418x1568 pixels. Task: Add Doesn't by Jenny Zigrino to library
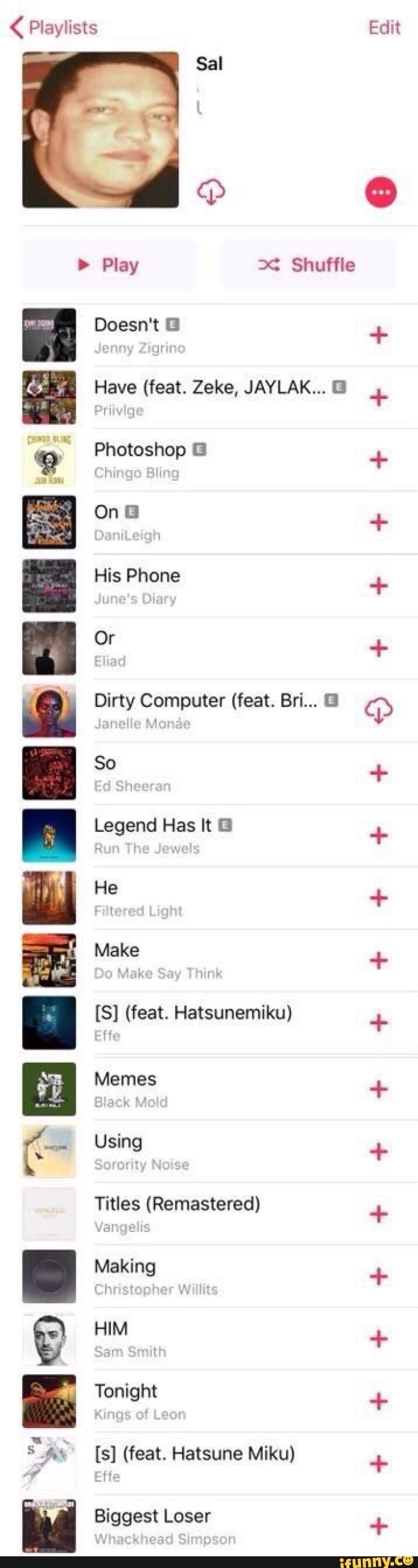[378, 335]
